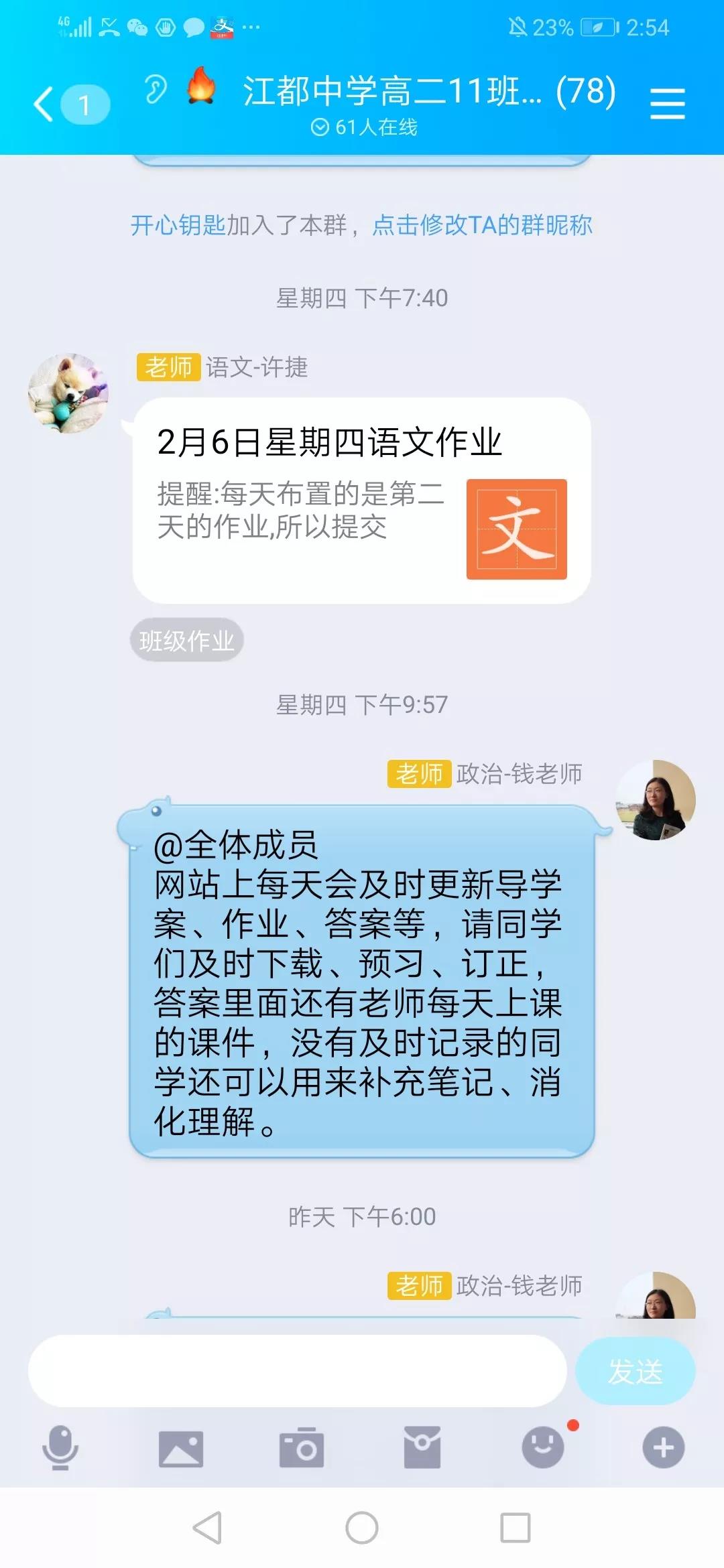
Task: Record a voice message with the microphone
Action: click(x=60, y=1447)
